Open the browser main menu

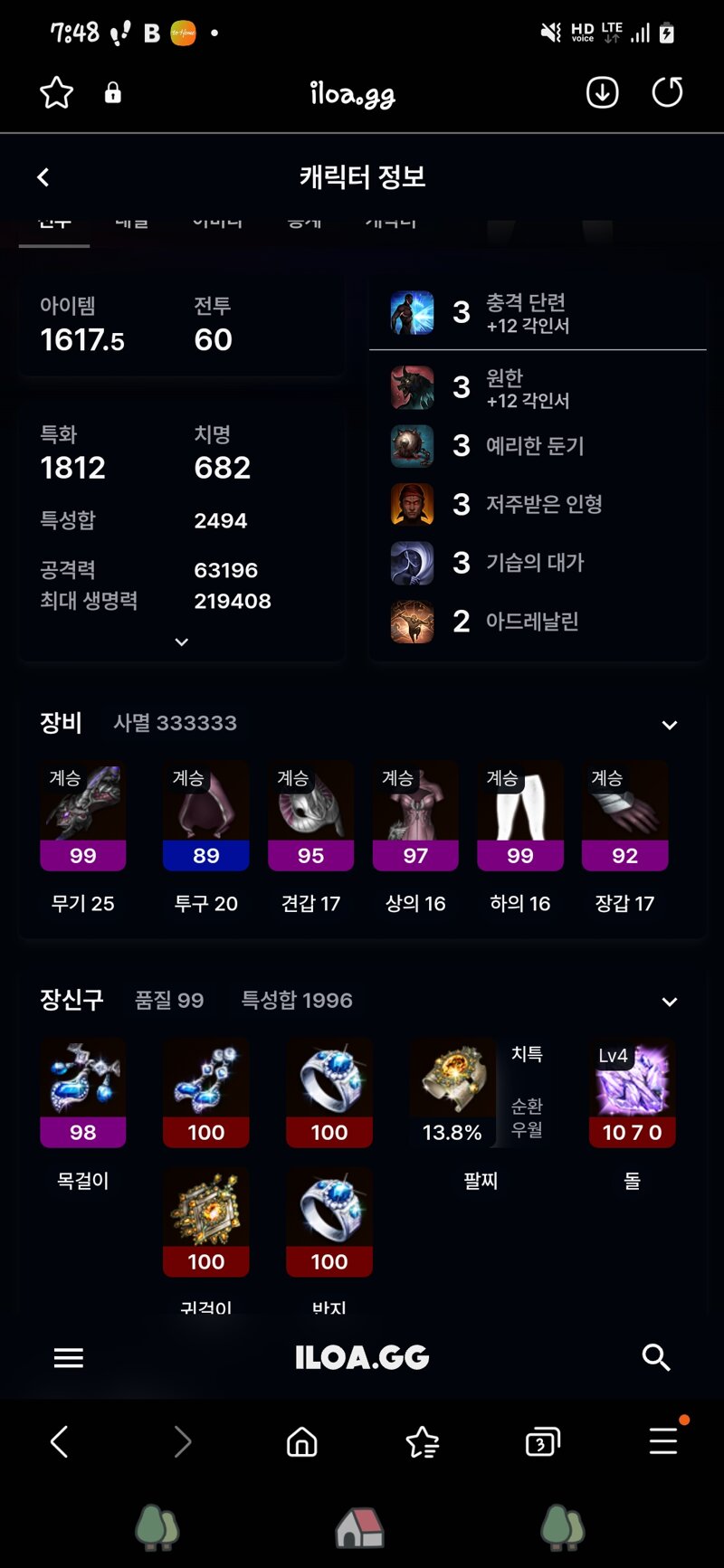[x=663, y=1441]
